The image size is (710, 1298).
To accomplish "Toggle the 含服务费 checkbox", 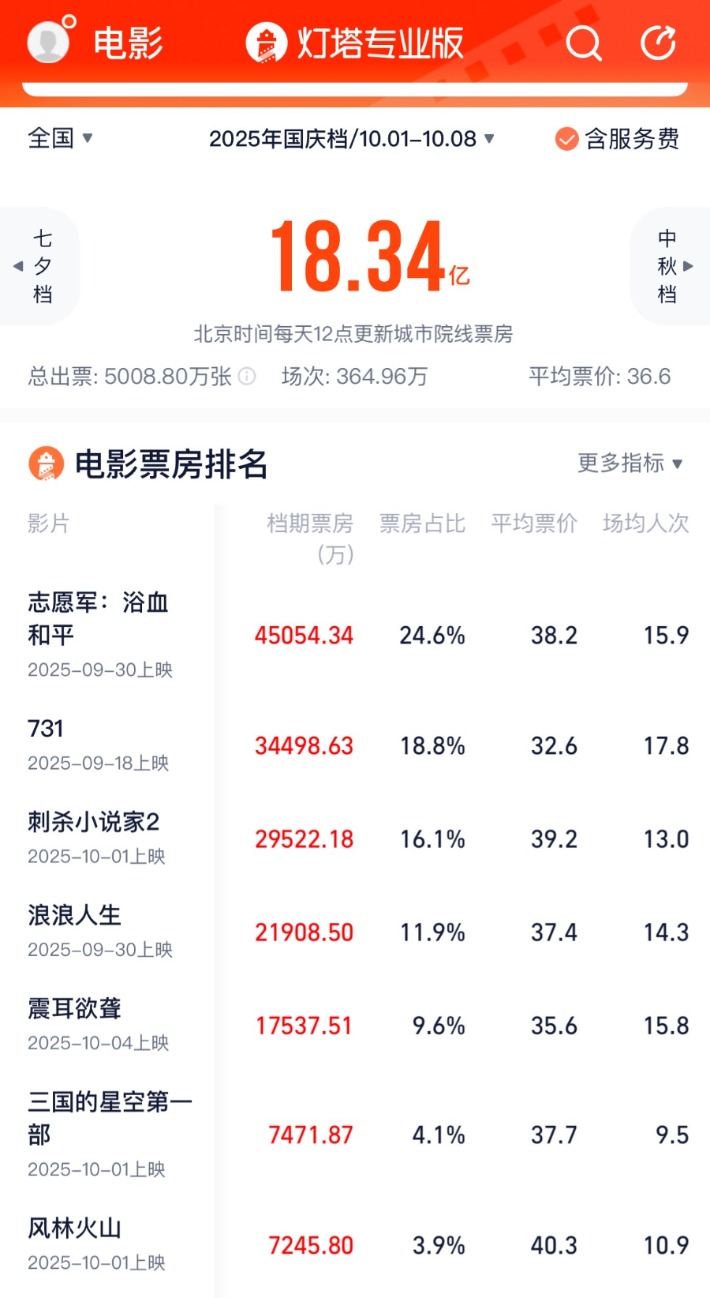I will pos(618,139).
